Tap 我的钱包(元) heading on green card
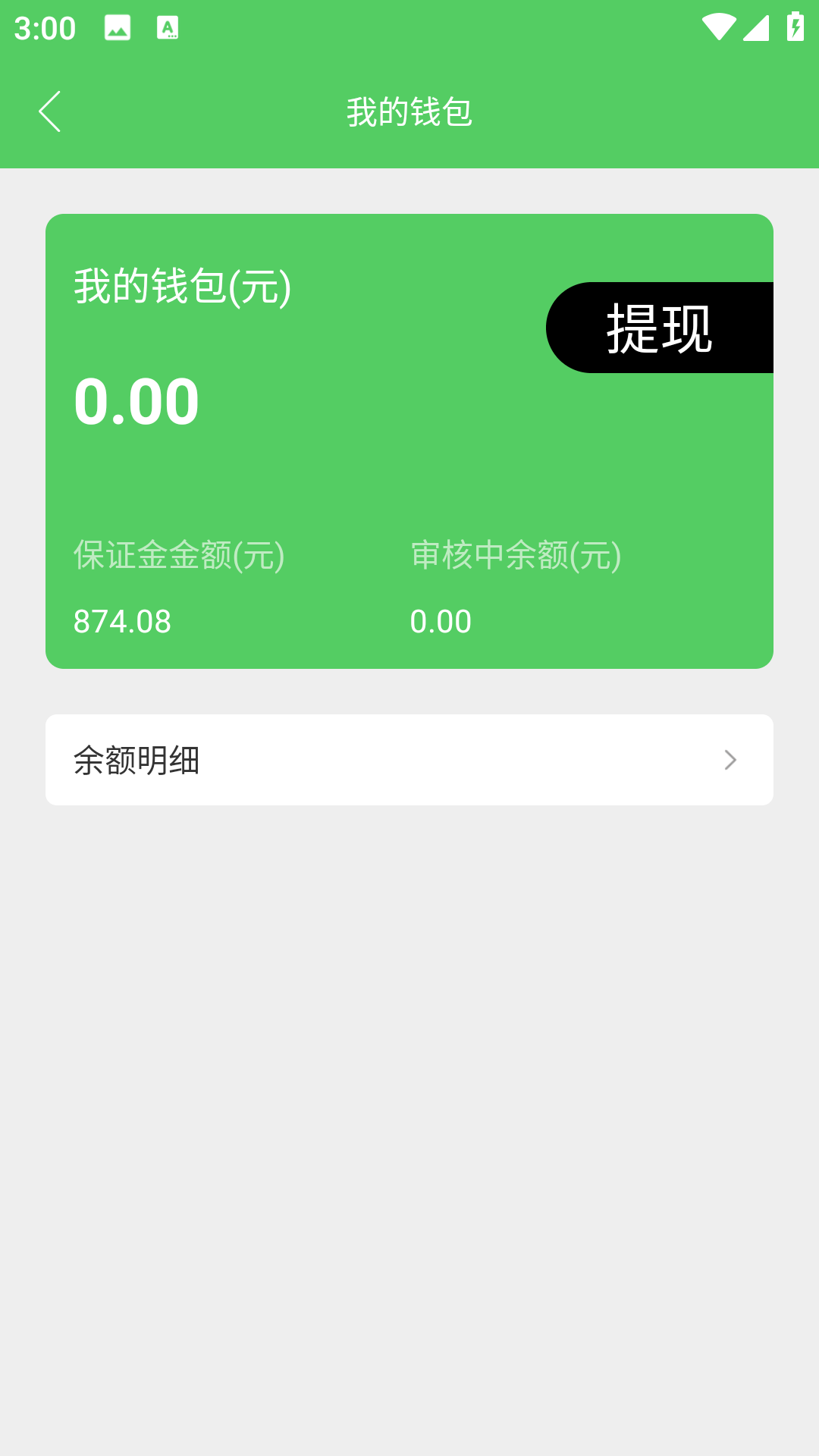 182,288
